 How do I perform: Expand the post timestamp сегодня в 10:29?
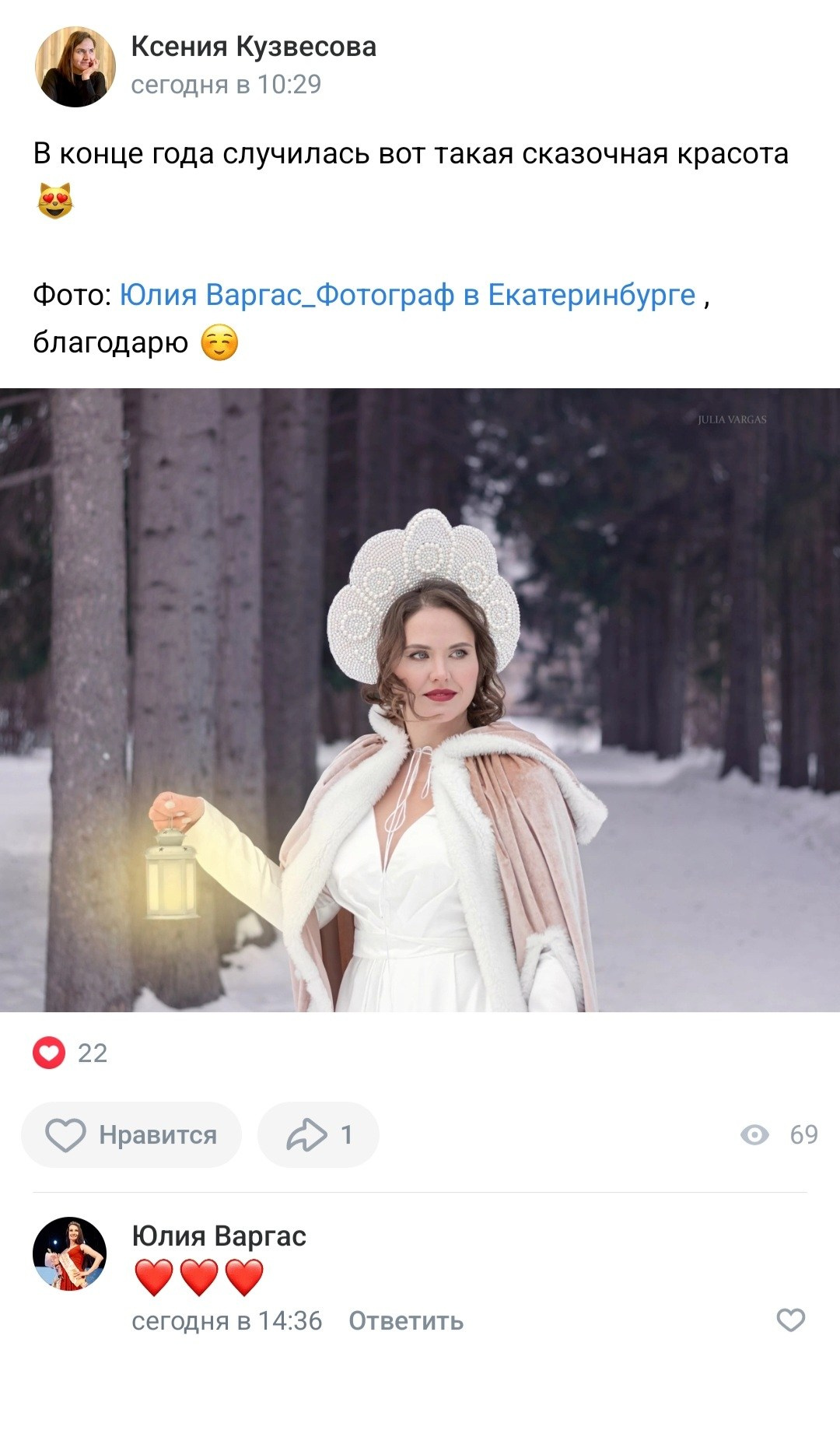pos(228,86)
